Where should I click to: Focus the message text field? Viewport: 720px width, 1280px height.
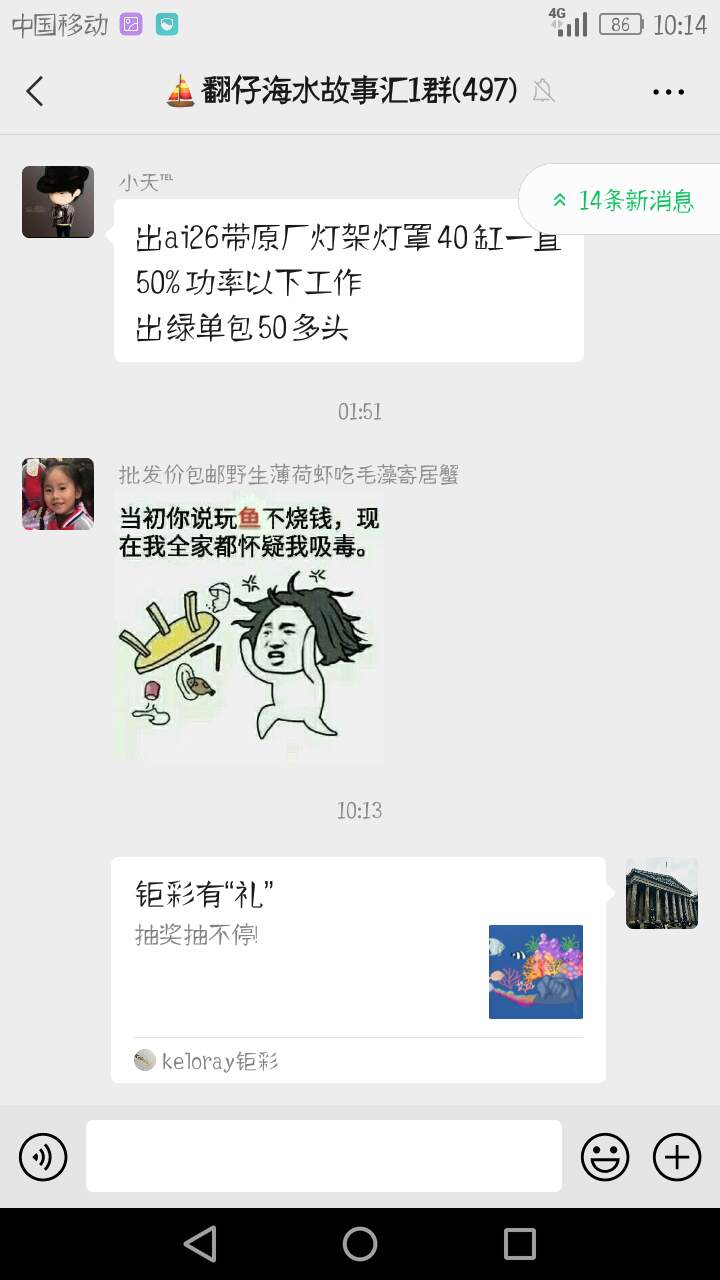(323, 1156)
